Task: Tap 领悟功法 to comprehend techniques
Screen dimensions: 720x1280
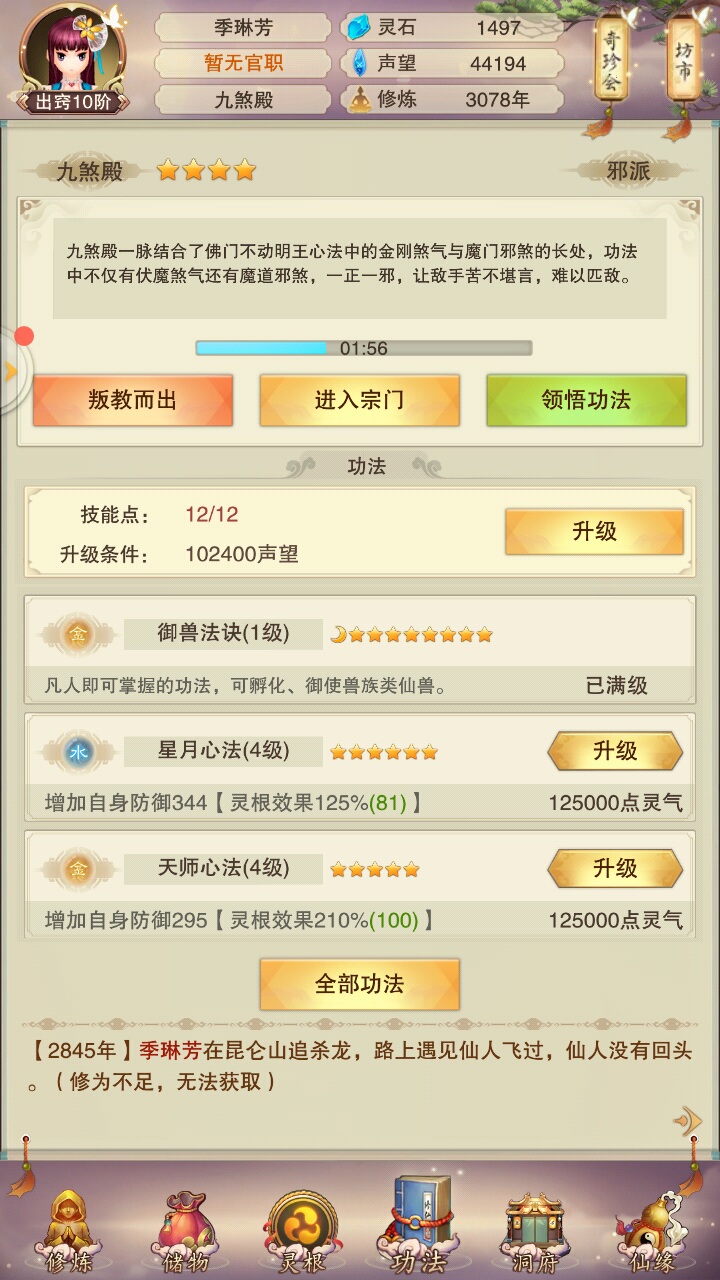Action: [x=586, y=401]
